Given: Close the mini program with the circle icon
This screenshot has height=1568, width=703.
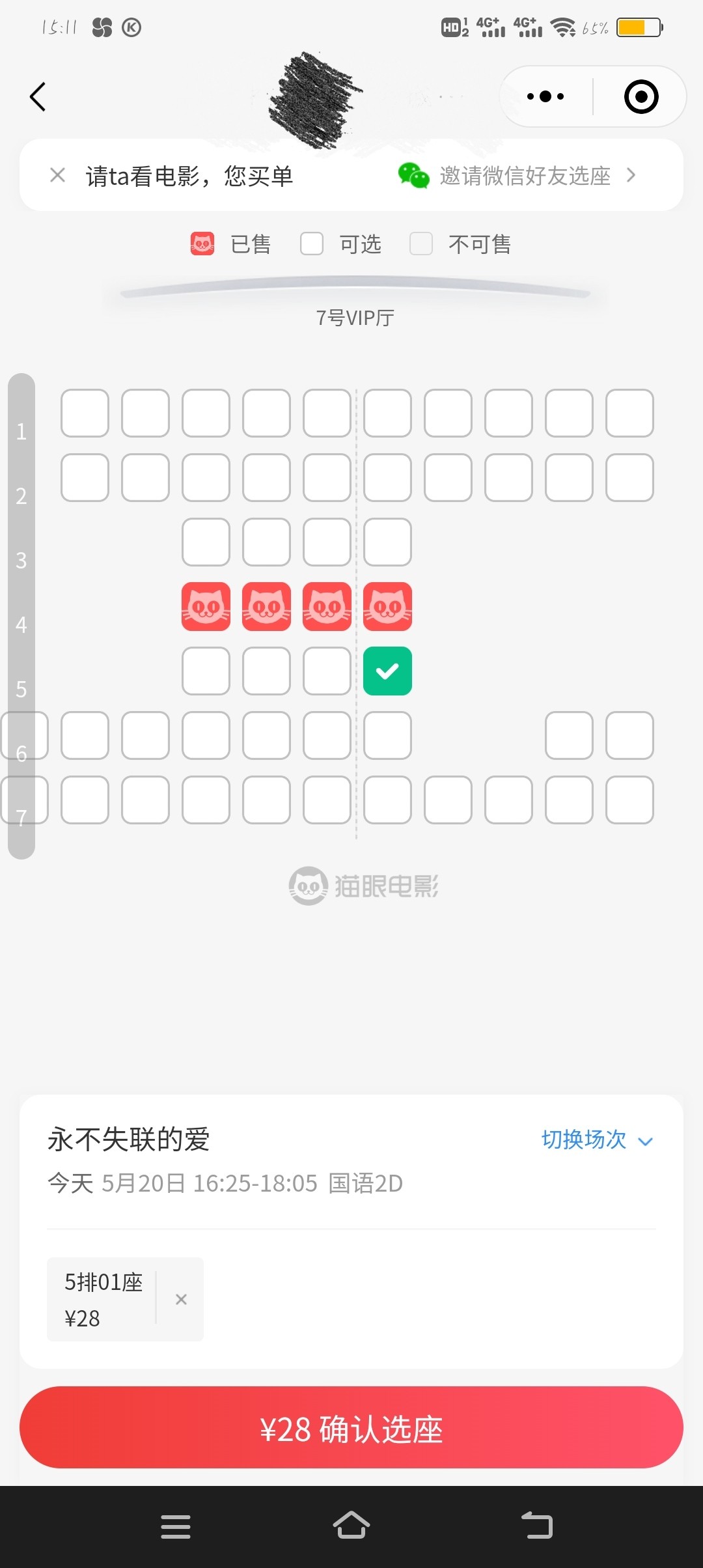Looking at the screenshot, I should (641, 96).
